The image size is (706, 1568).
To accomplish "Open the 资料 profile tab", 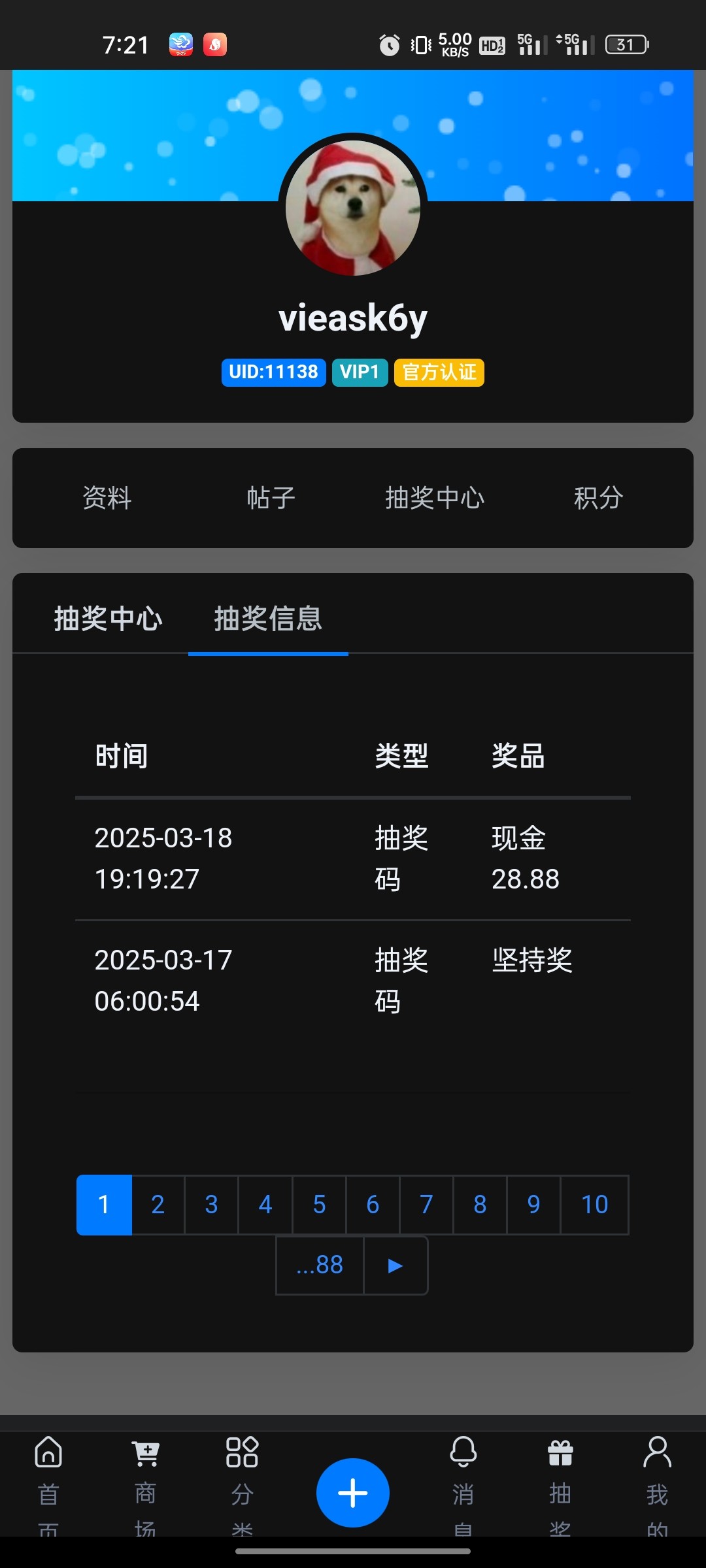I will 107,498.
